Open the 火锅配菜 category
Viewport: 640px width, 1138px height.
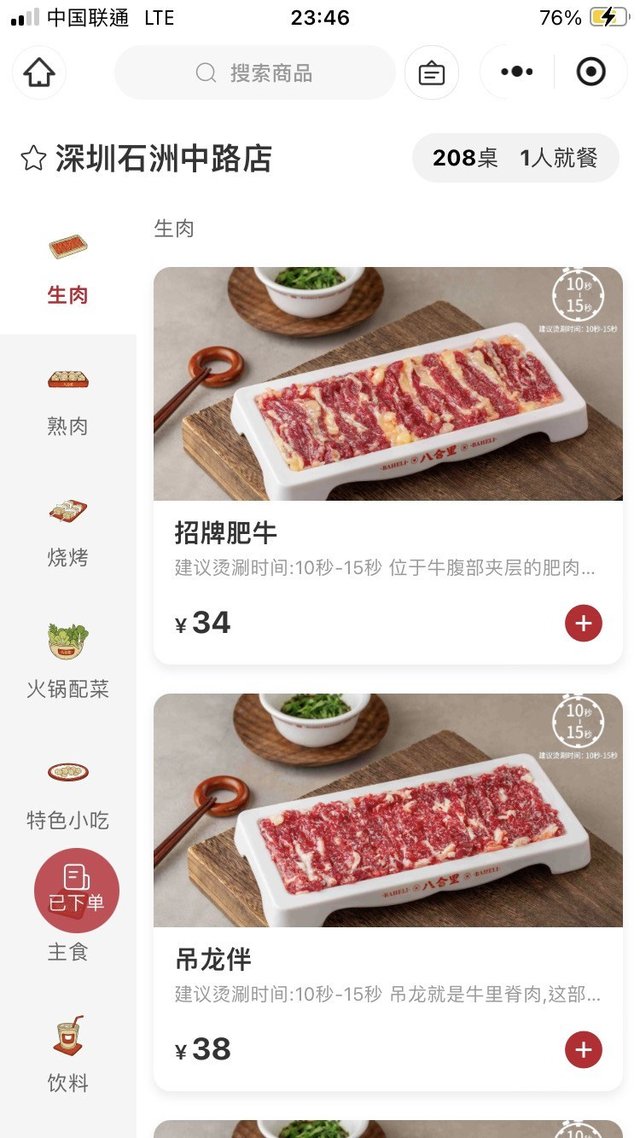(68, 661)
